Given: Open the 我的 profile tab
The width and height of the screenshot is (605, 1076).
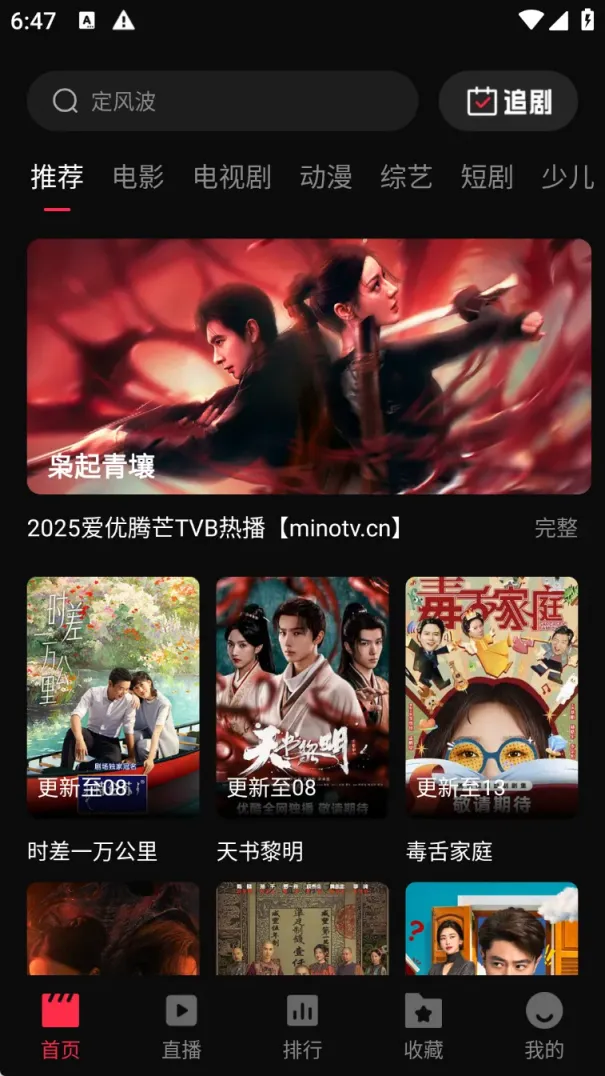Looking at the screenshot, I should (x=544, y=1027).
